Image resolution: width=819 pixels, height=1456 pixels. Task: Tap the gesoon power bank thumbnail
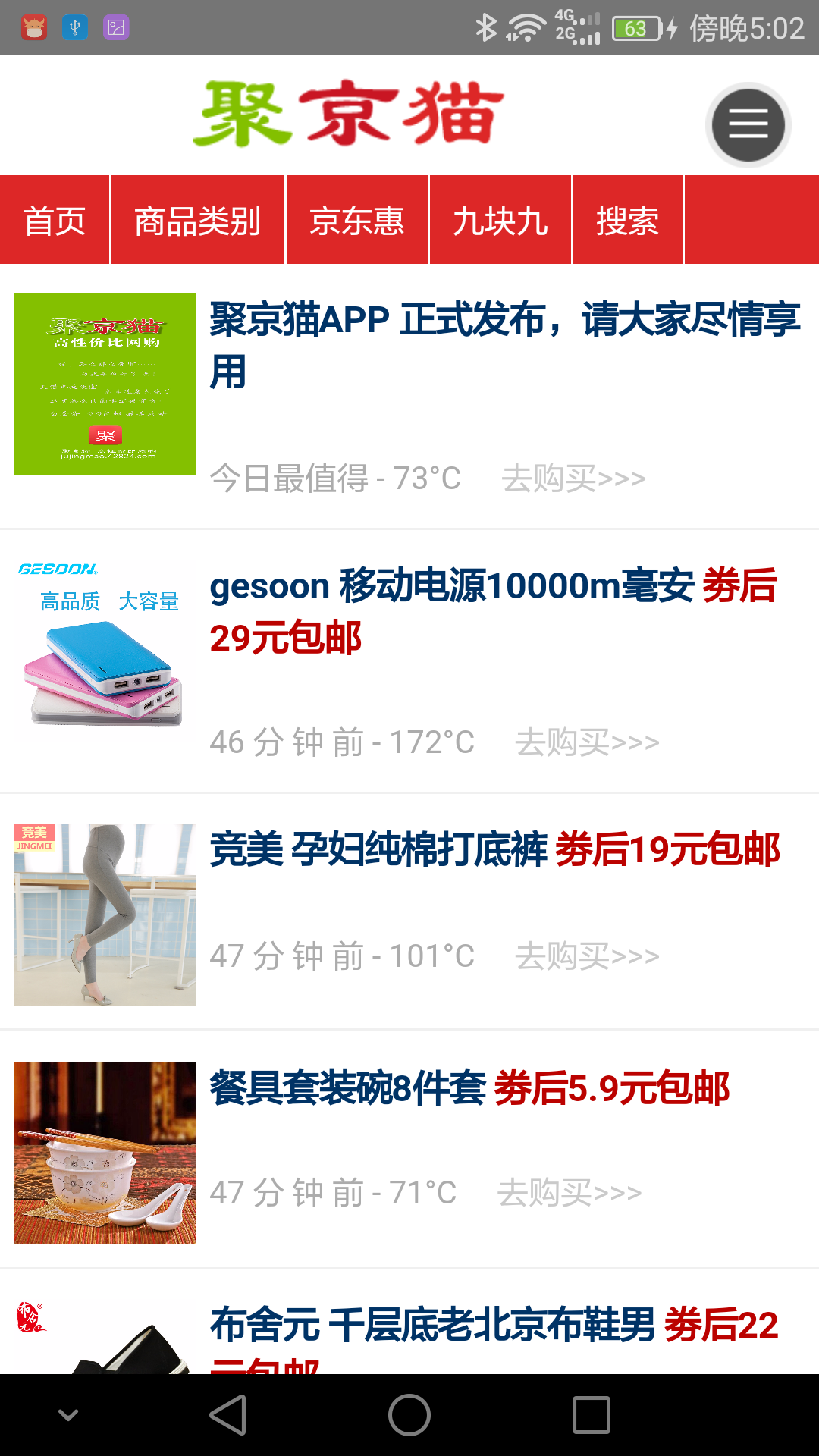(105, 650)
